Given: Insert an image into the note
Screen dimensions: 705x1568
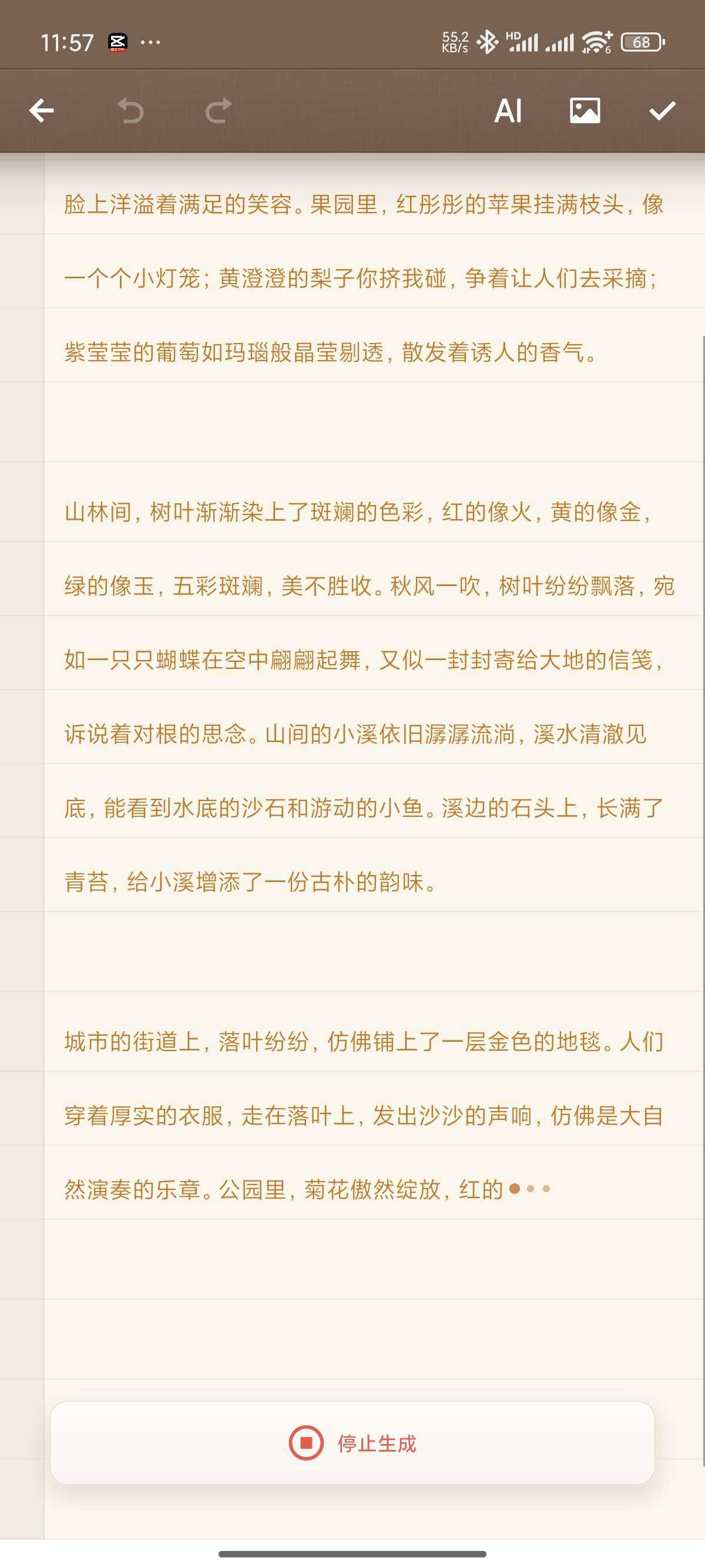Looking at the screenshot, I should point(585,111).
